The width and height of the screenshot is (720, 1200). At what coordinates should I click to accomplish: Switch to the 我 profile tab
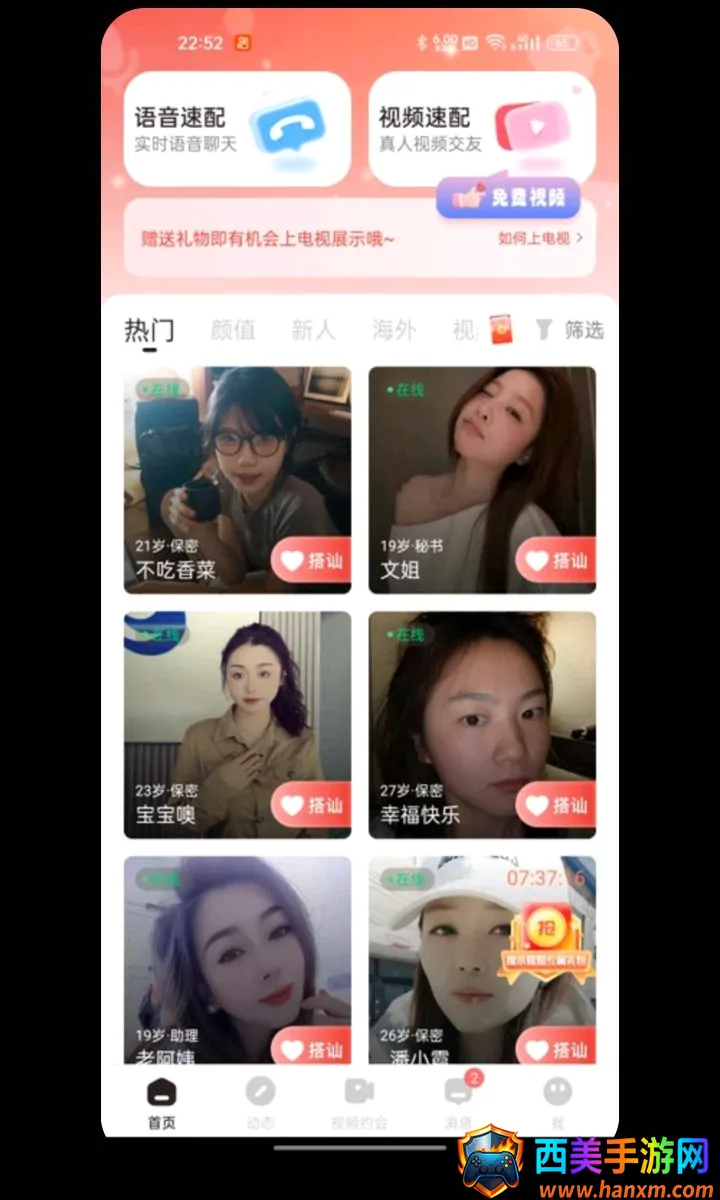click(x=558, y=1103)
